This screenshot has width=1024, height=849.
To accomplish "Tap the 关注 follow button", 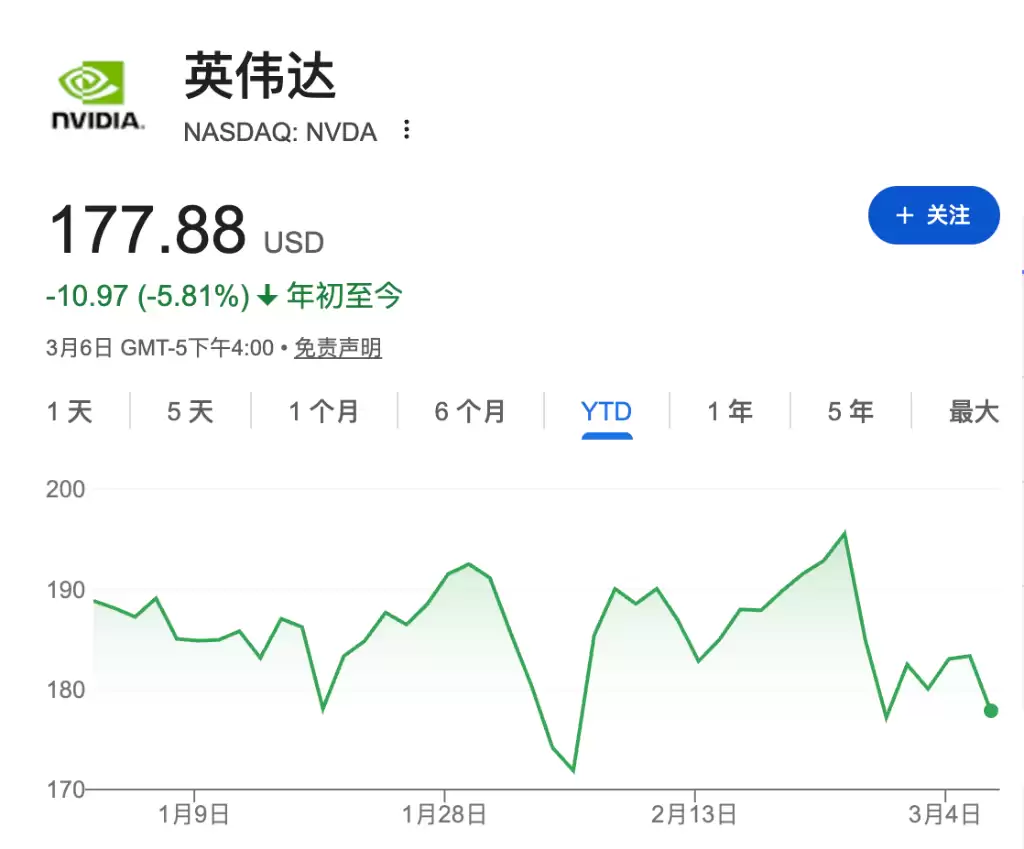I will pyautogui.click(x=933, y=215).
